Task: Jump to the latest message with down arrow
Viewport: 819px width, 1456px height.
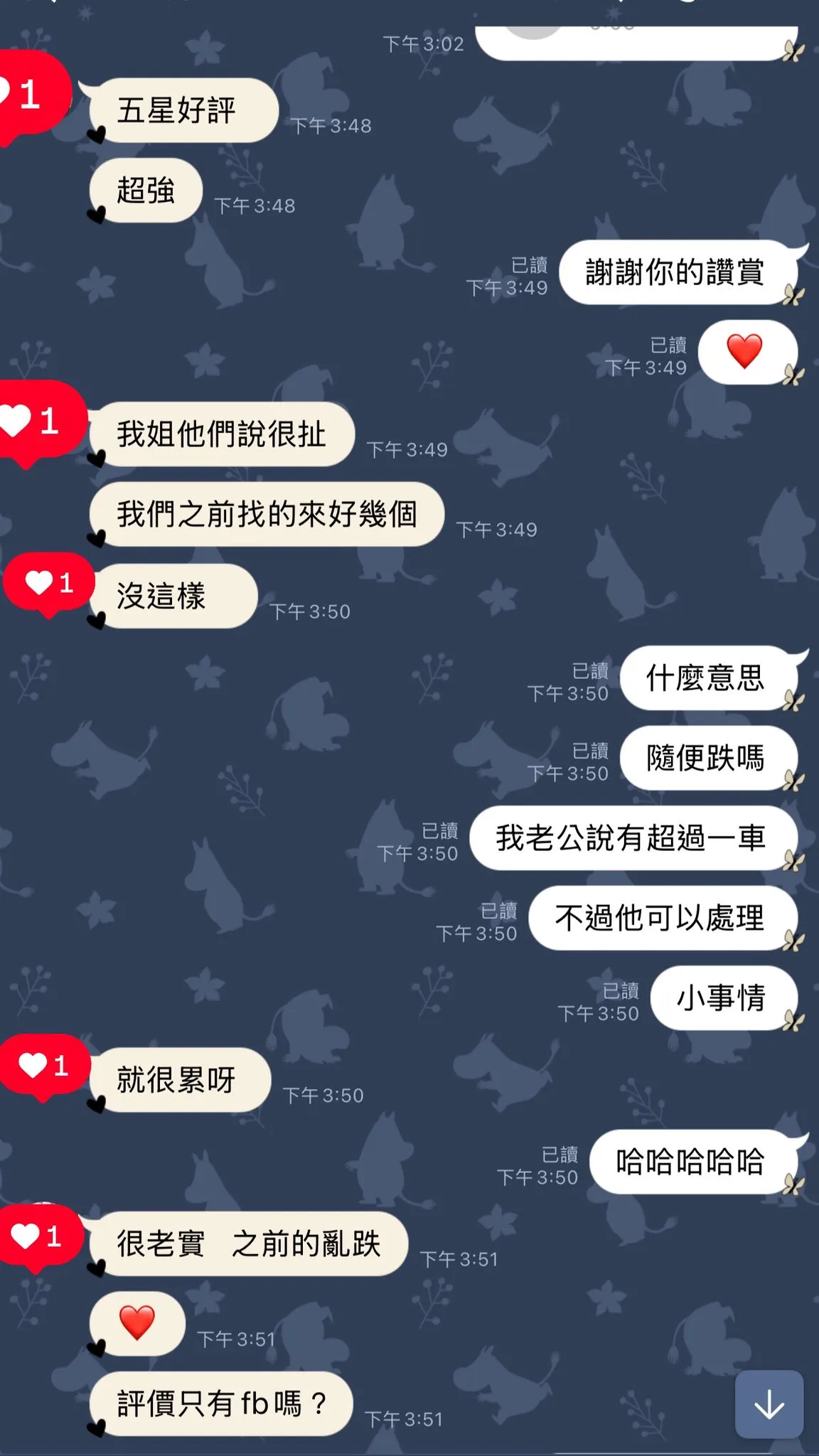Action: pyautogui.click(x=769, y=1404)
